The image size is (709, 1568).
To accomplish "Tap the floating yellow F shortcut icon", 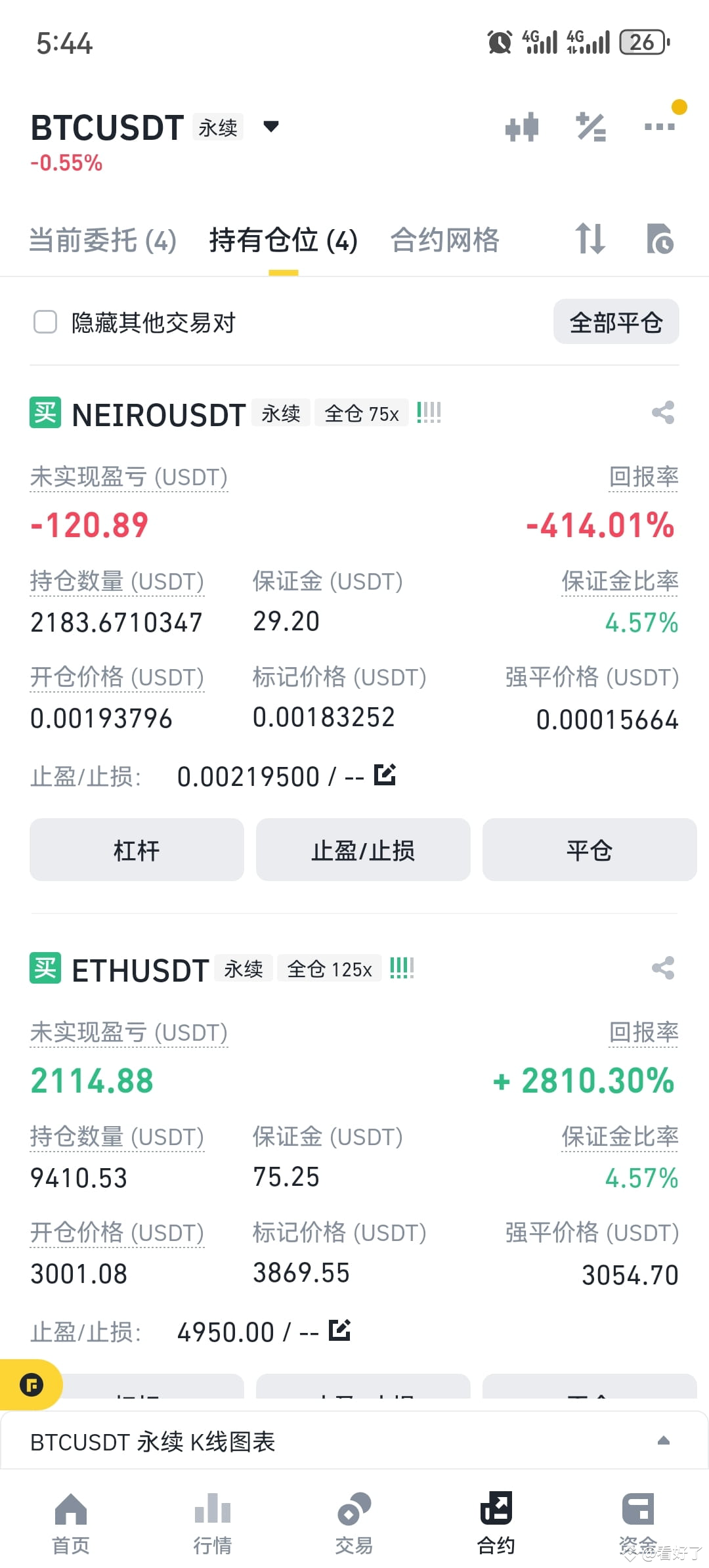I will [32, 1385].
